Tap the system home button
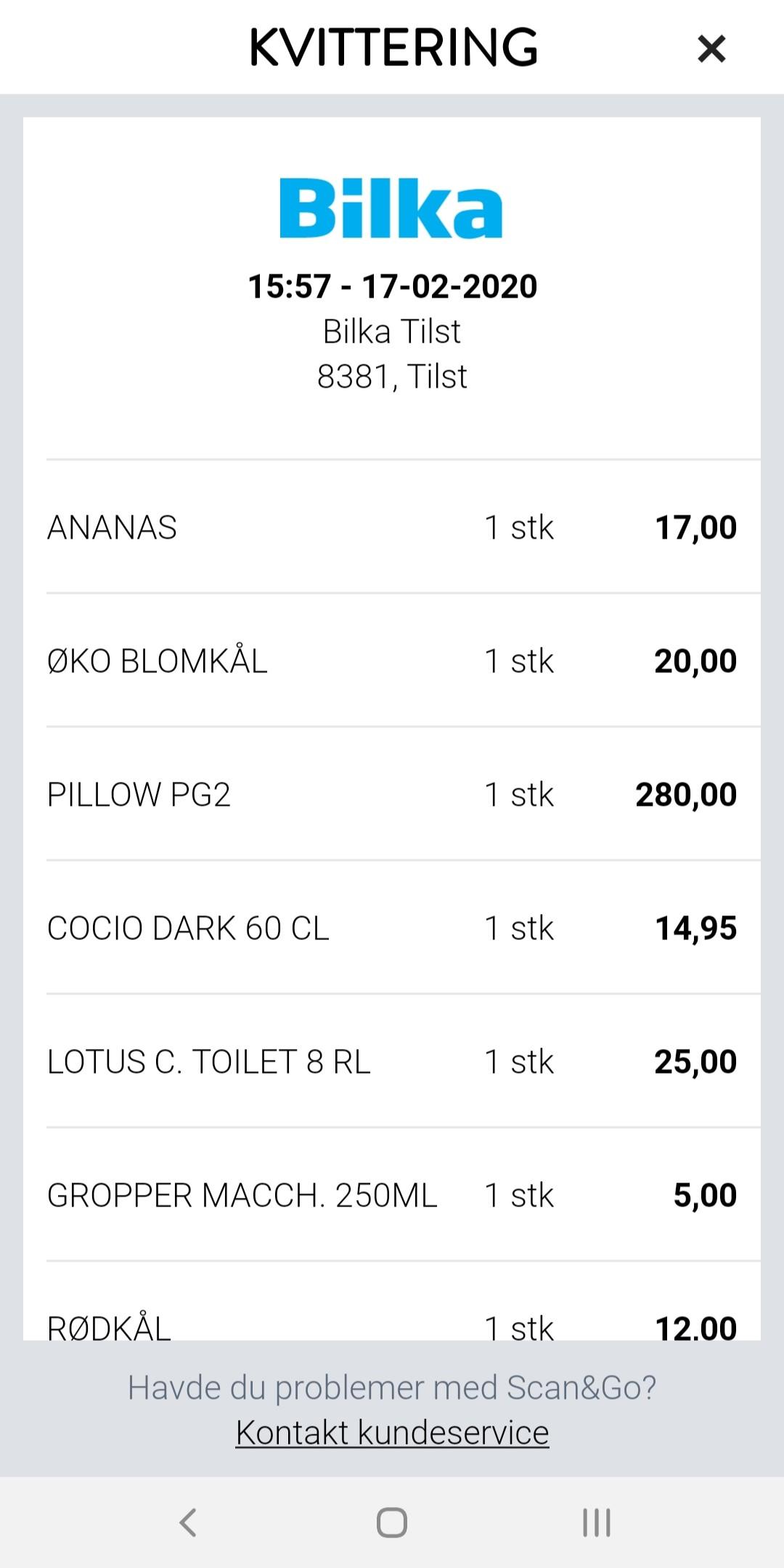Screen dimensions: 784x1568 pyautogui.click(x=392, y=1522)
